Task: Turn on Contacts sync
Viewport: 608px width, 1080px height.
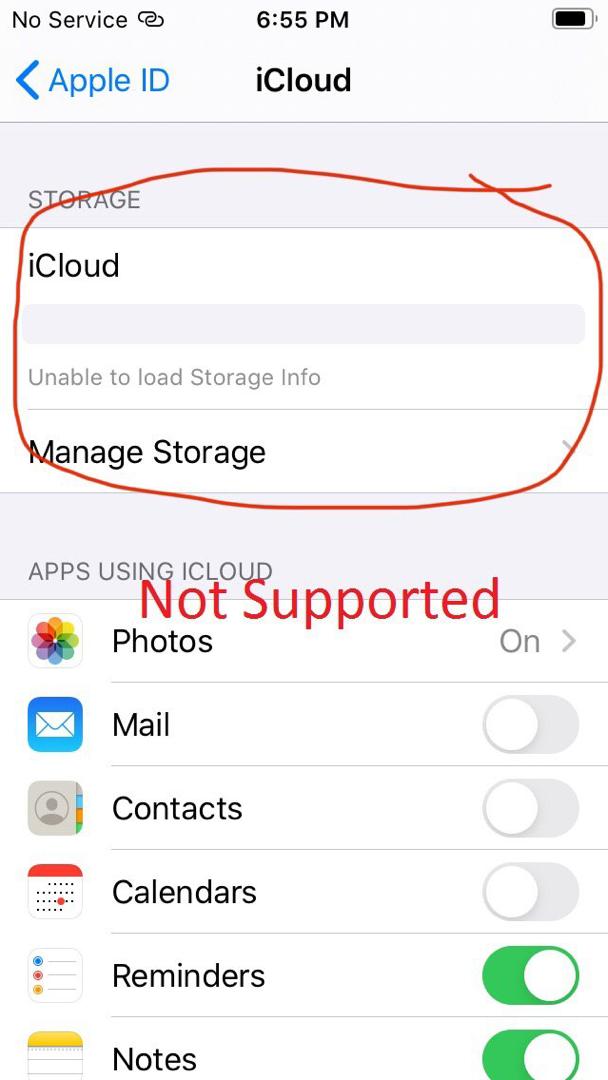Action: tap(530, 808)
